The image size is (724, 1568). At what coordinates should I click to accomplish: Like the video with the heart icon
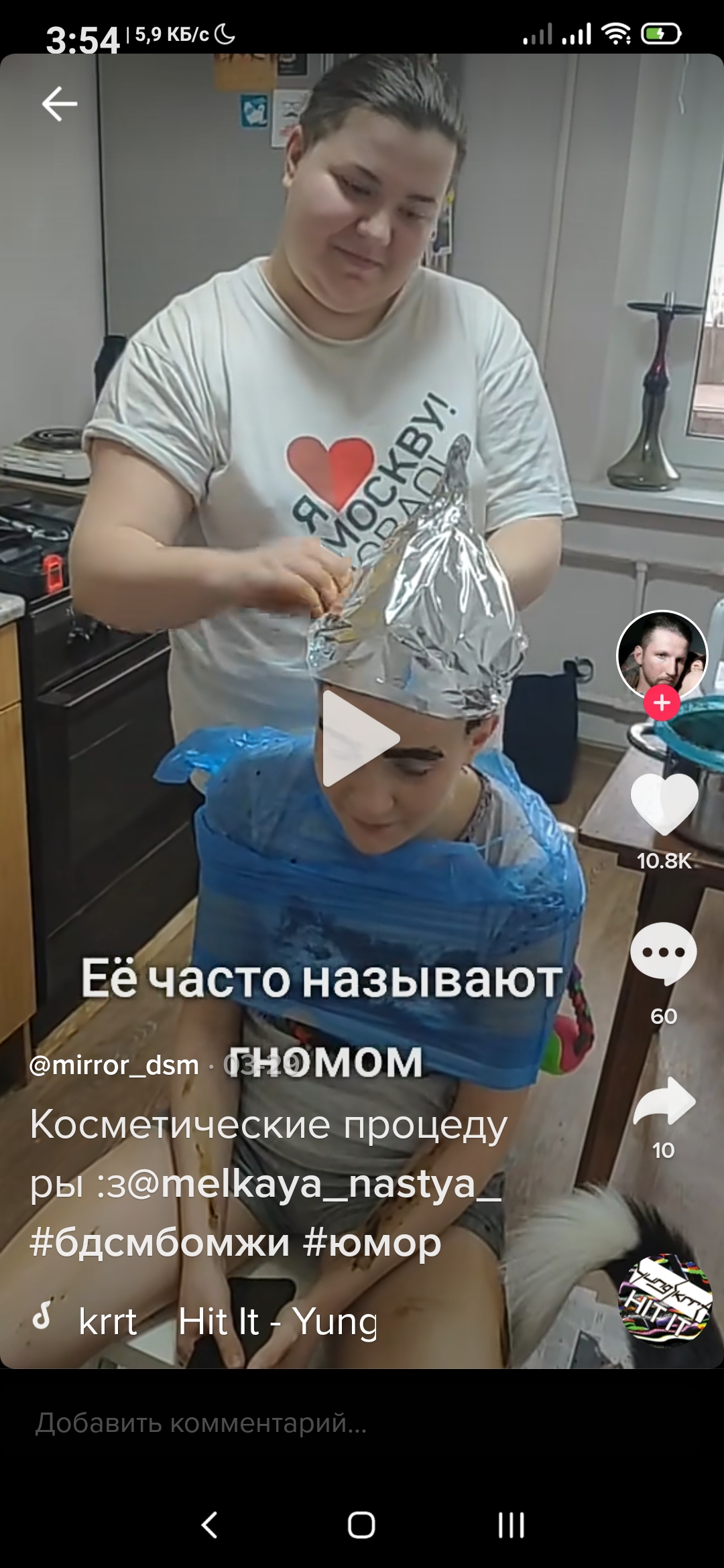tap(664, 803)
